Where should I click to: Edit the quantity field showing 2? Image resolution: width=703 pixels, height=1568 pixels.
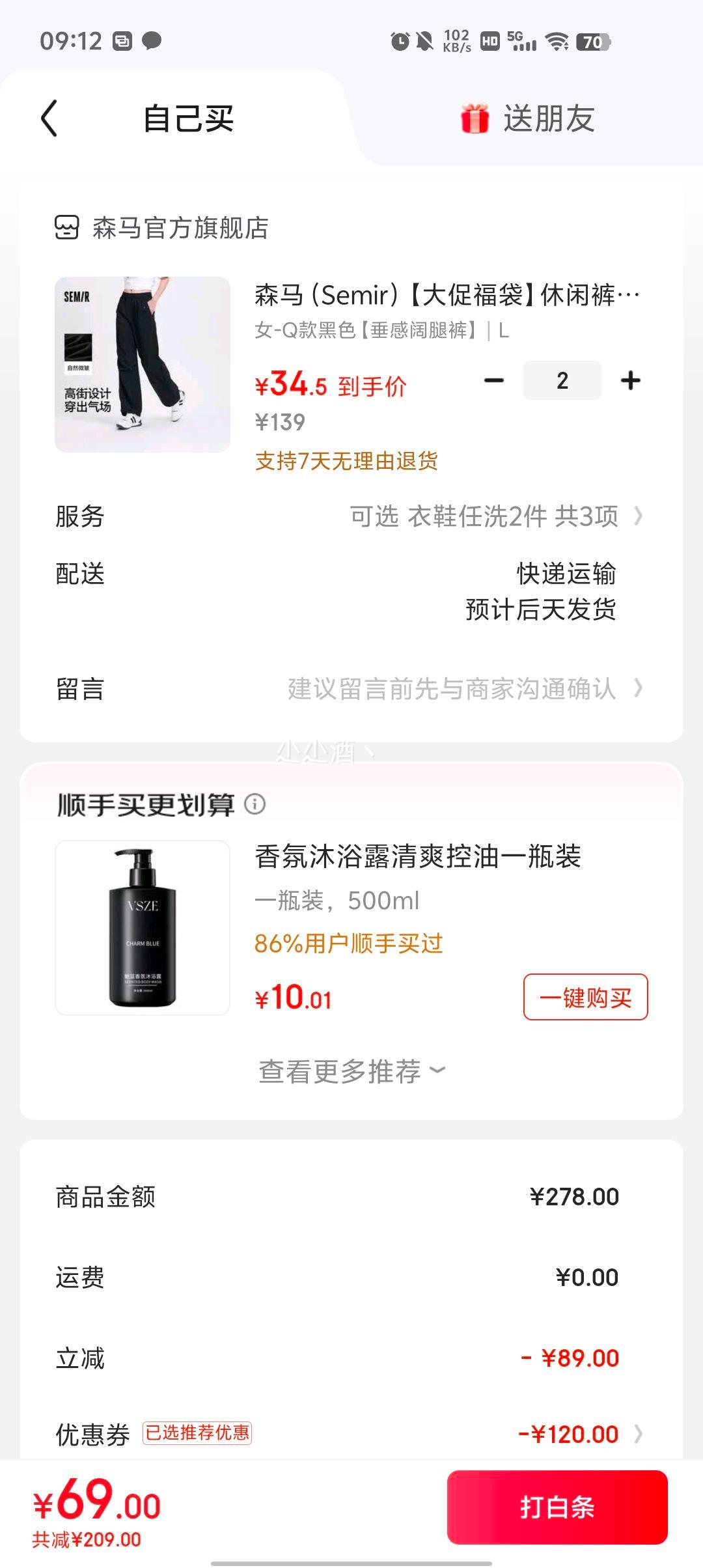(562, 380)
